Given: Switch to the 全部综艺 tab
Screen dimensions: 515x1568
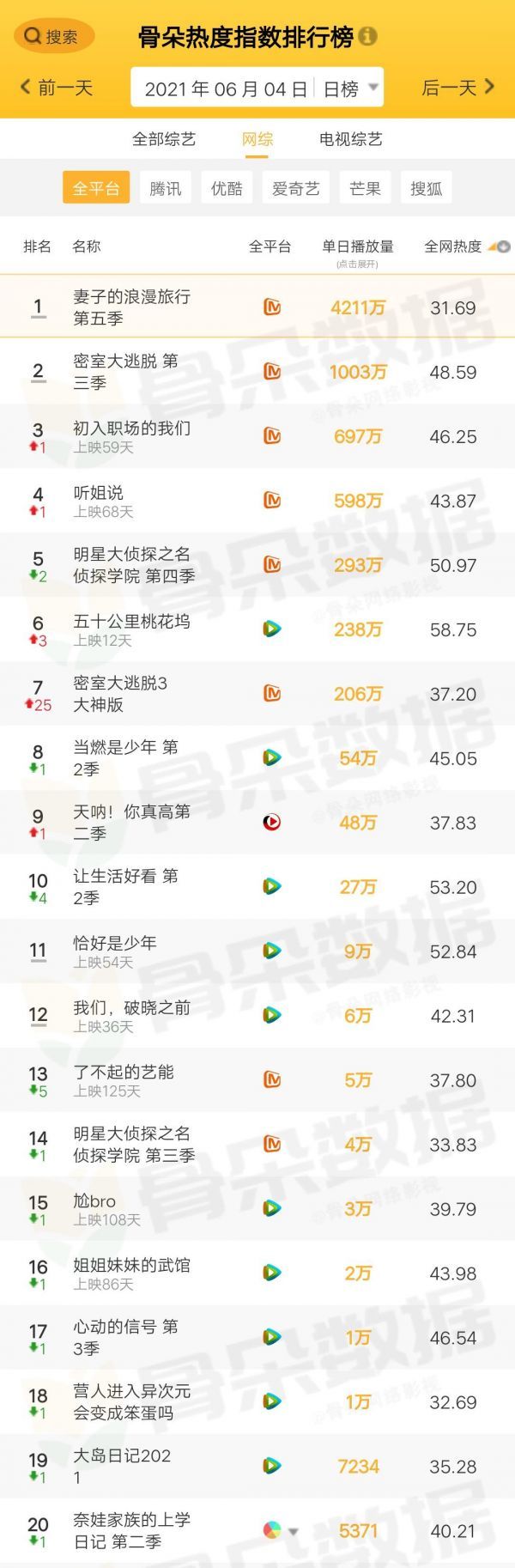Looking at the screenshot, I should pyautogui.click(x=164, y=139).
